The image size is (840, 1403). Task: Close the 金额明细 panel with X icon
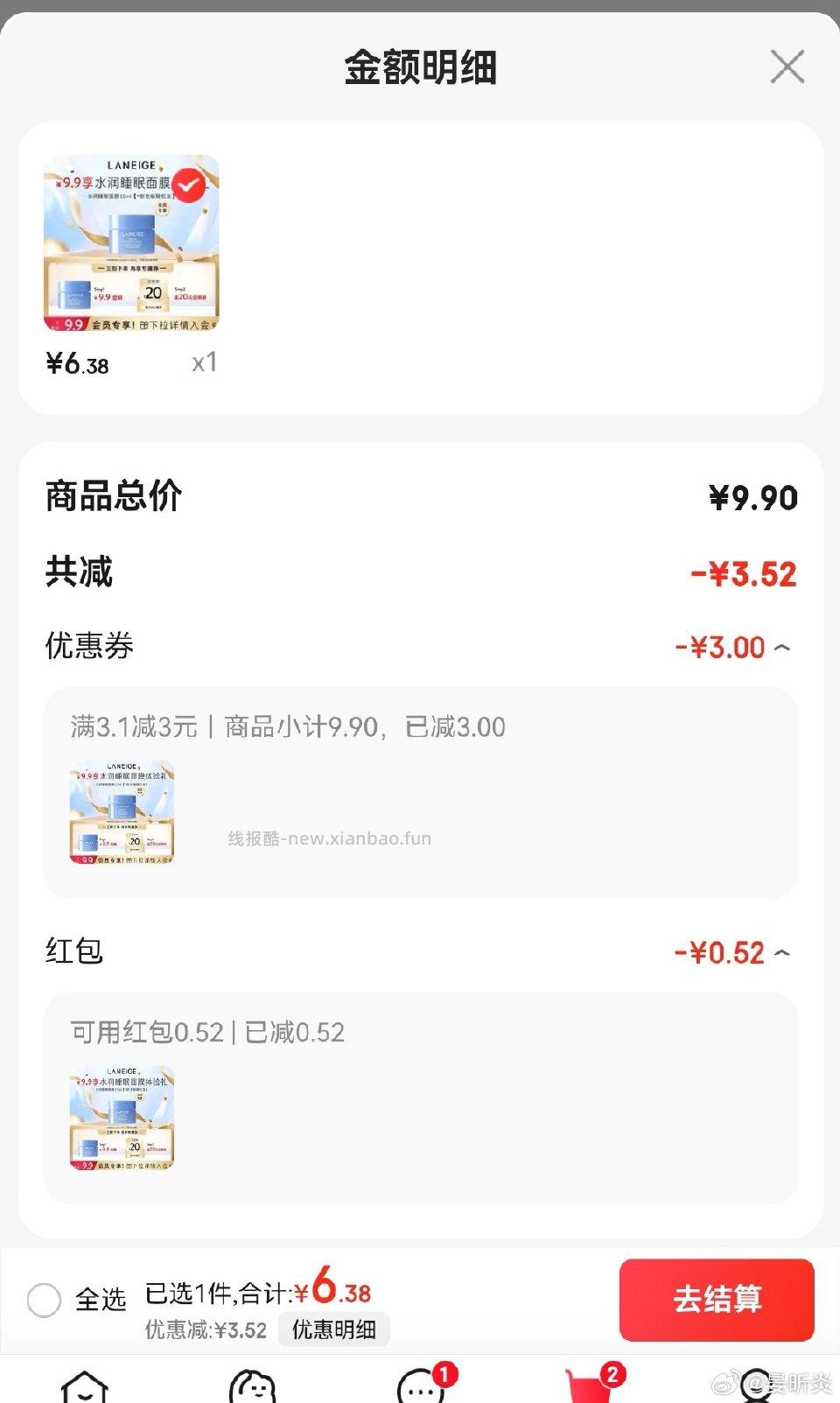tap(787, 67)
